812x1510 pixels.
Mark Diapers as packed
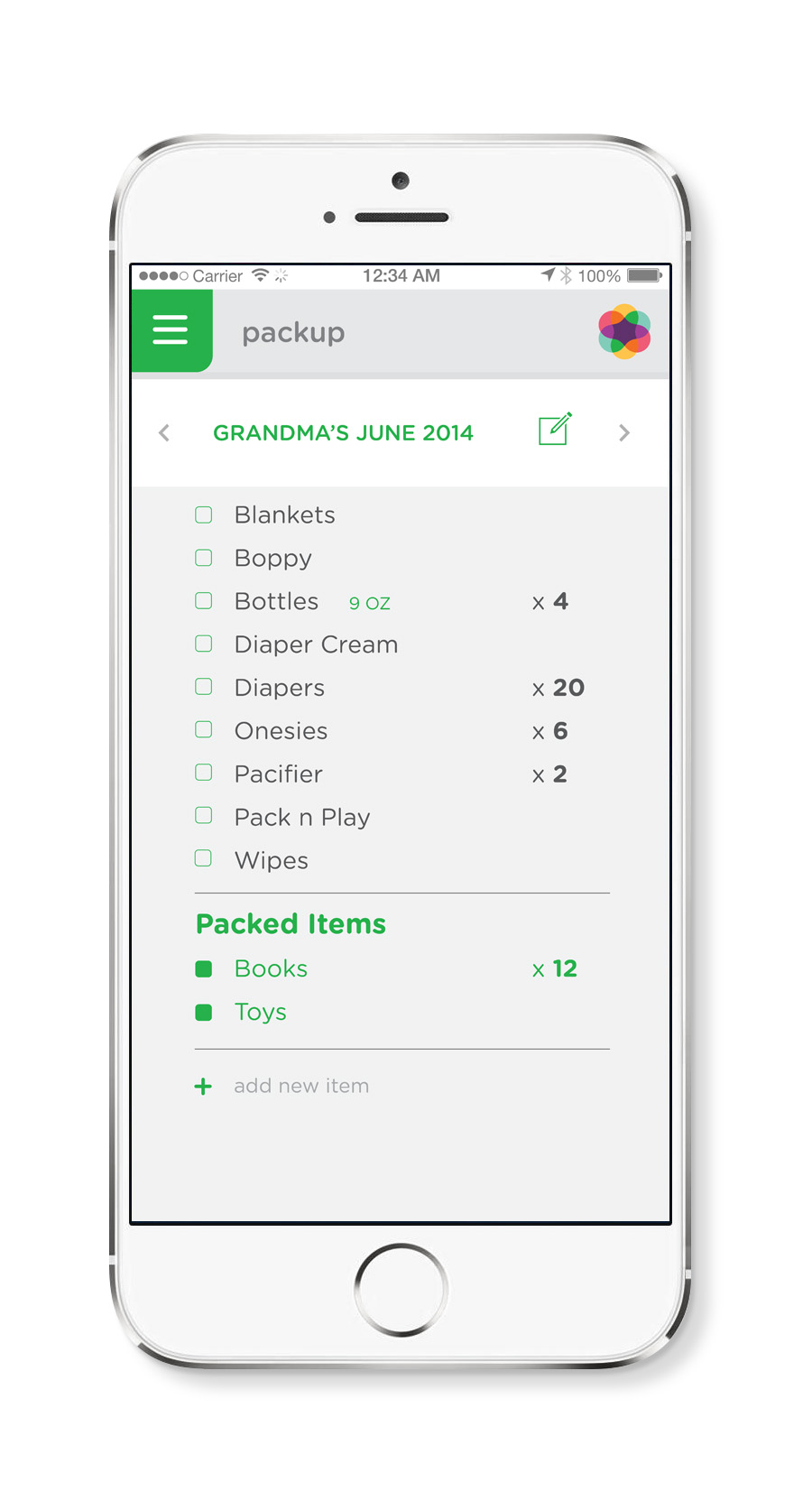pyautogui.click(x=204, y=687)
